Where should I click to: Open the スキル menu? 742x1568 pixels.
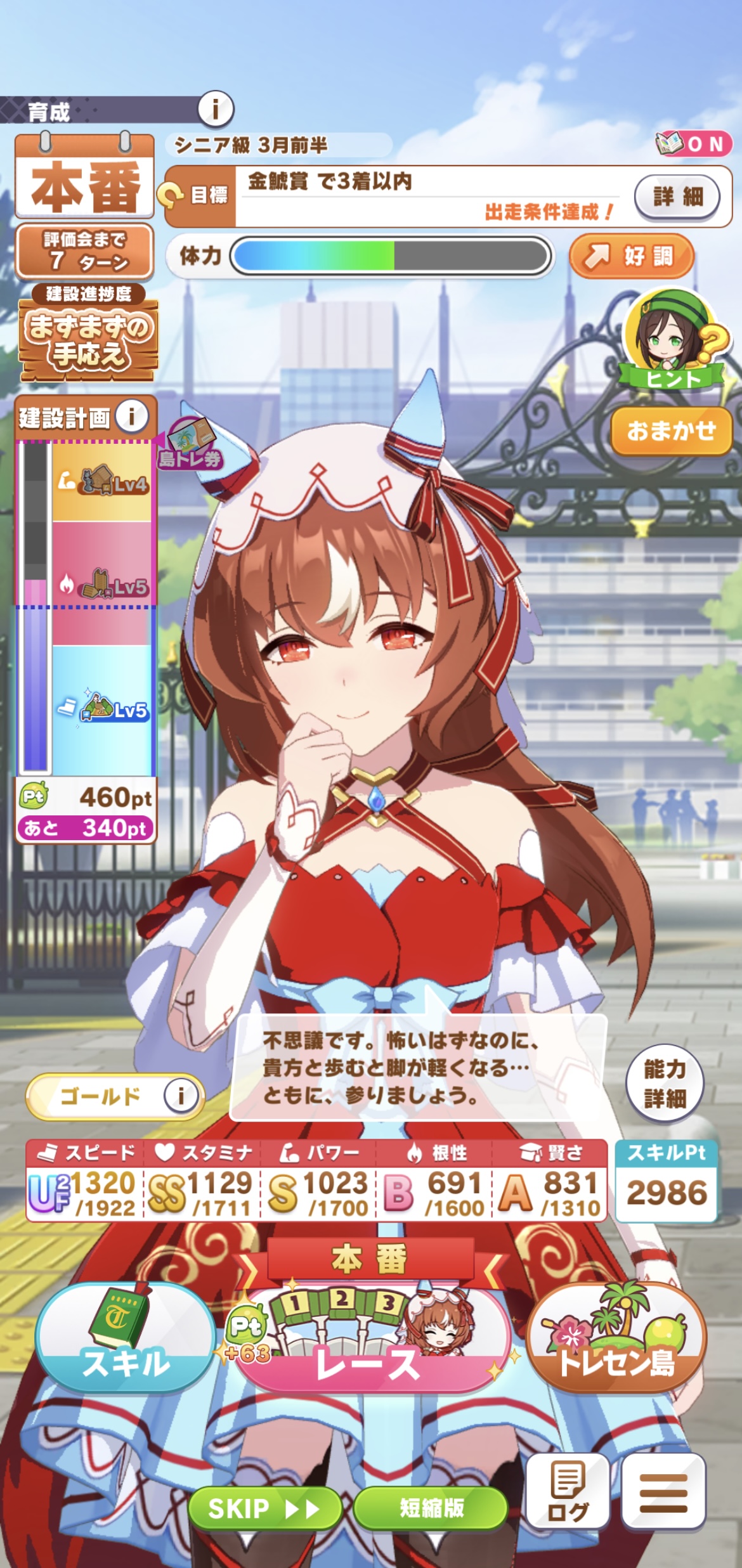click(x=125, y=1337)
